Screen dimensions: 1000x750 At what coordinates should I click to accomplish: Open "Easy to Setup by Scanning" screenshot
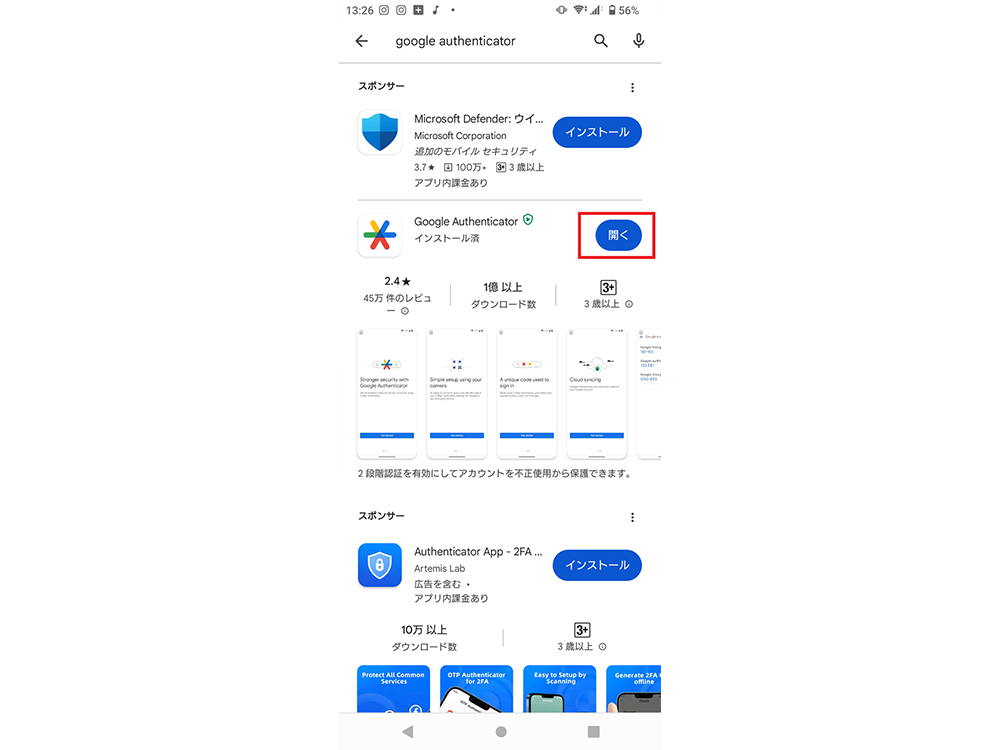pyautogui.click(x=558, y=690)
